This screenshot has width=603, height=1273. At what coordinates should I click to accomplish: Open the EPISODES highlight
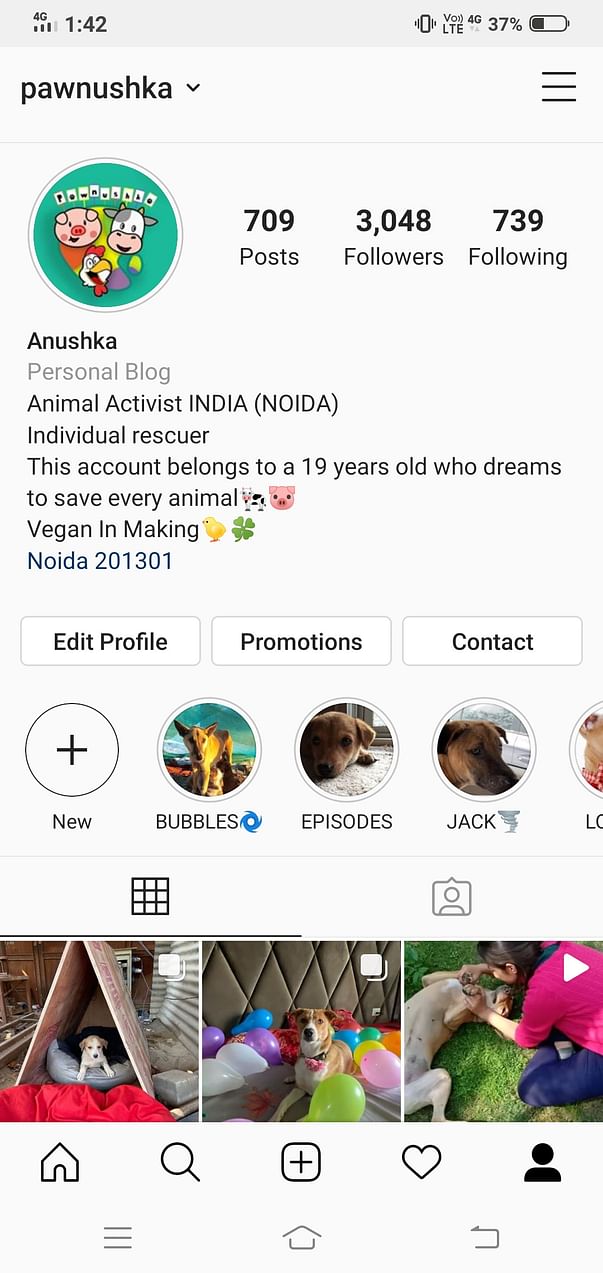(346, 749)
